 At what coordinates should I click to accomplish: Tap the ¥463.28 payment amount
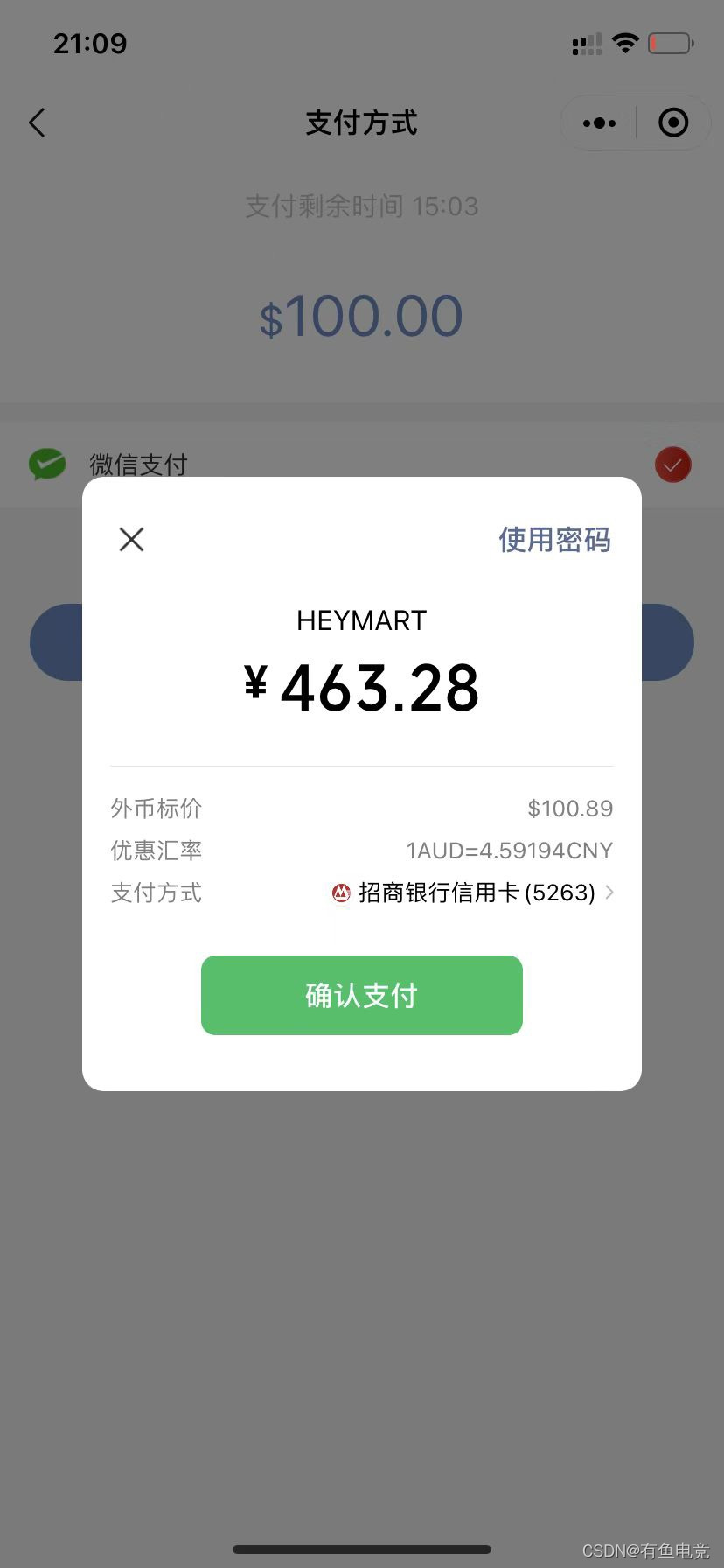[x=361, y=687]
